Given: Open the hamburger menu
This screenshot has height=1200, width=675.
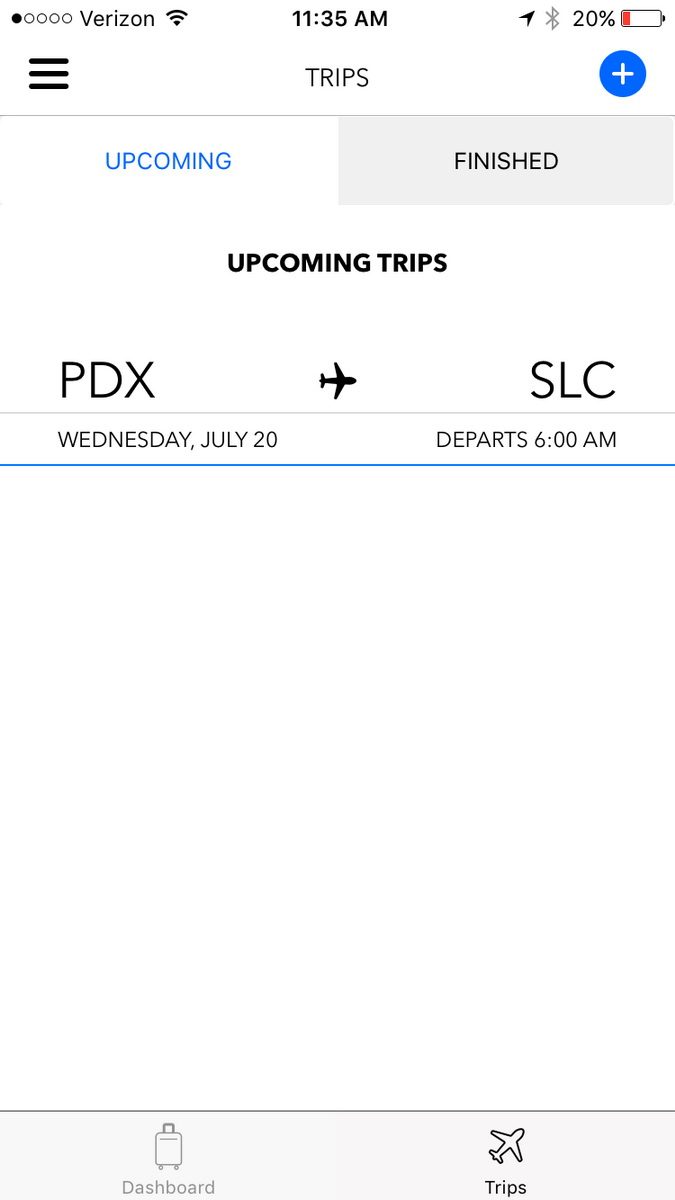Looking at the screenshot, I should [48, 74].
